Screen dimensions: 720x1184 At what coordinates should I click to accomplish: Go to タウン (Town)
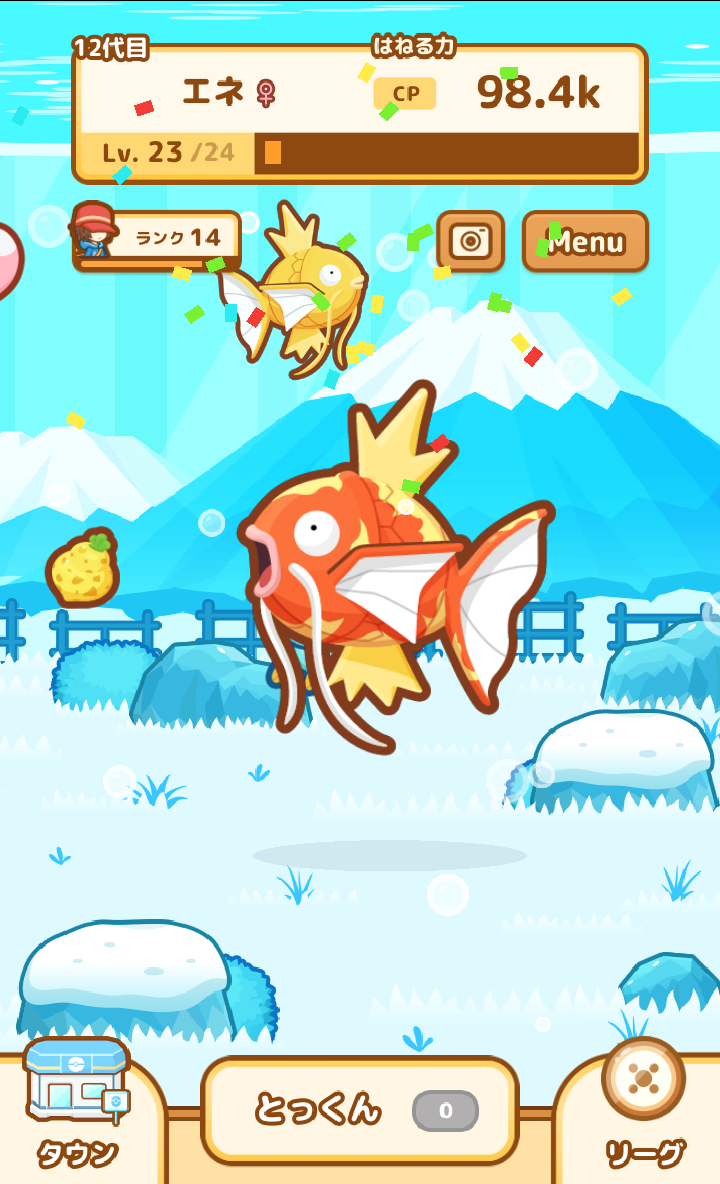pos(76,1110)
